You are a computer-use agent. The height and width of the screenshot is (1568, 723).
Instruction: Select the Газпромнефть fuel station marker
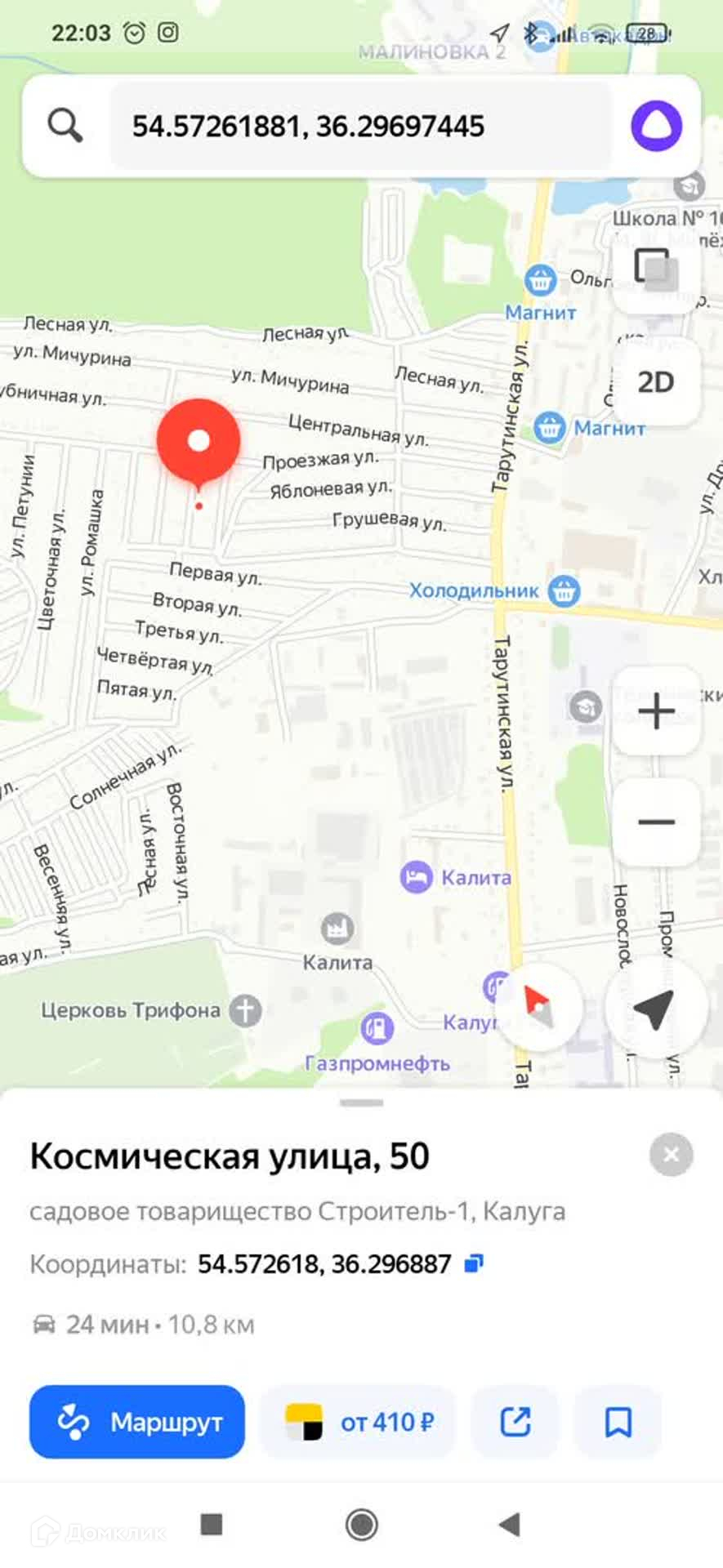click(x=377, y=1028)
